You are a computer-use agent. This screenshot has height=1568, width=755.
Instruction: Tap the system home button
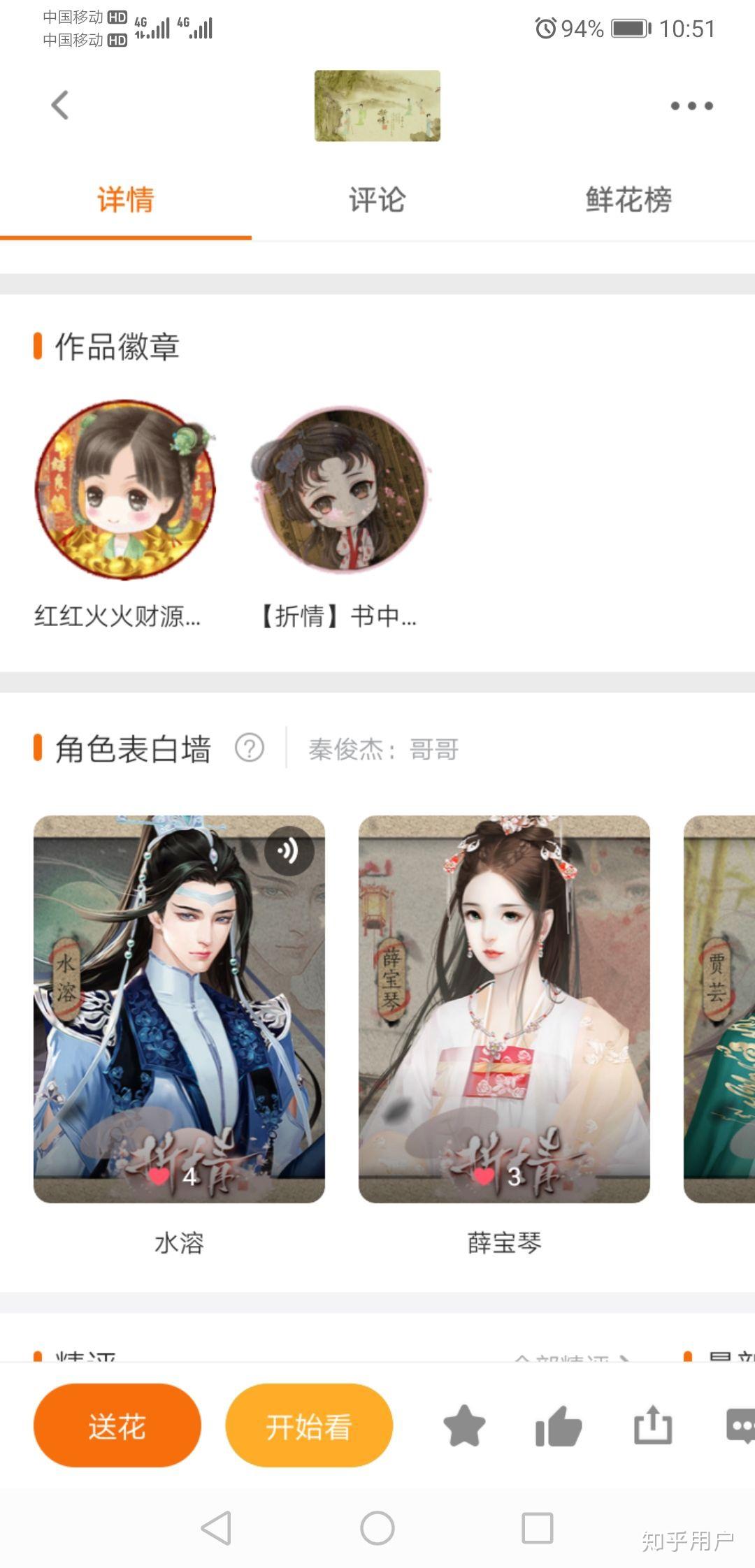[377, 1528]
